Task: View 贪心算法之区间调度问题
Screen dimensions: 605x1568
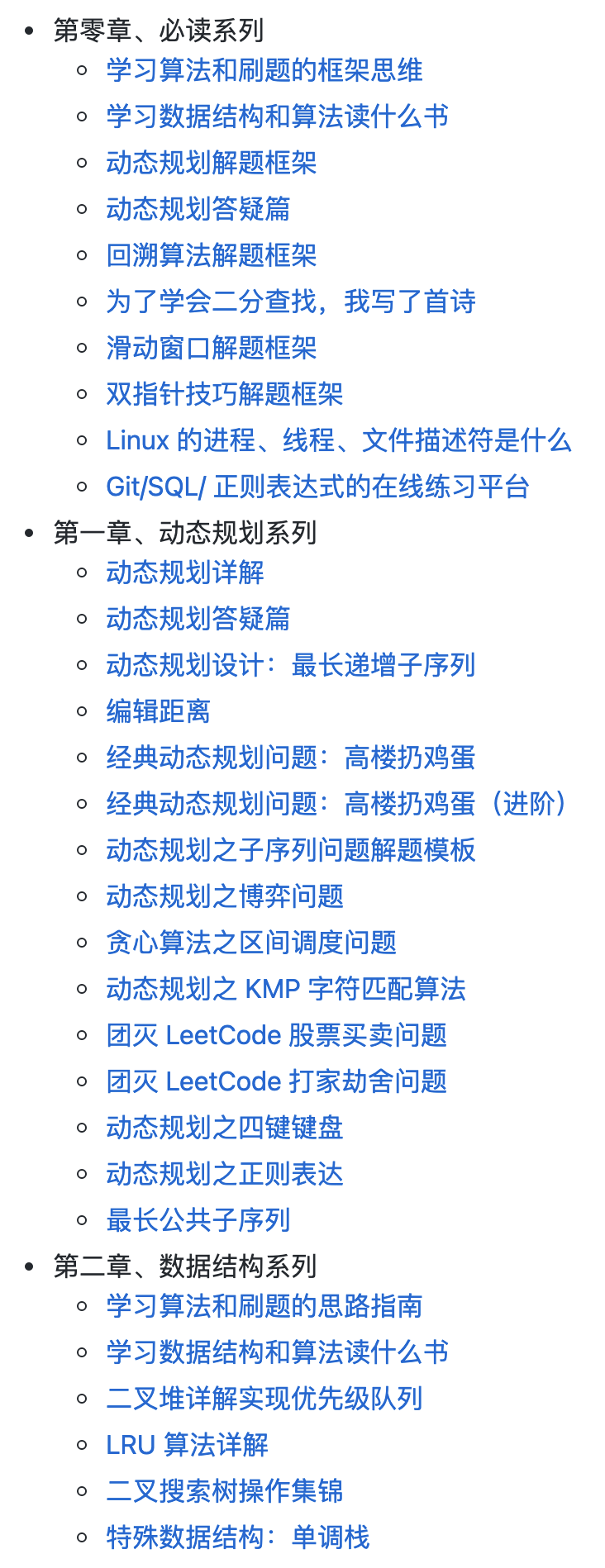Action: (x=250, y=943)
